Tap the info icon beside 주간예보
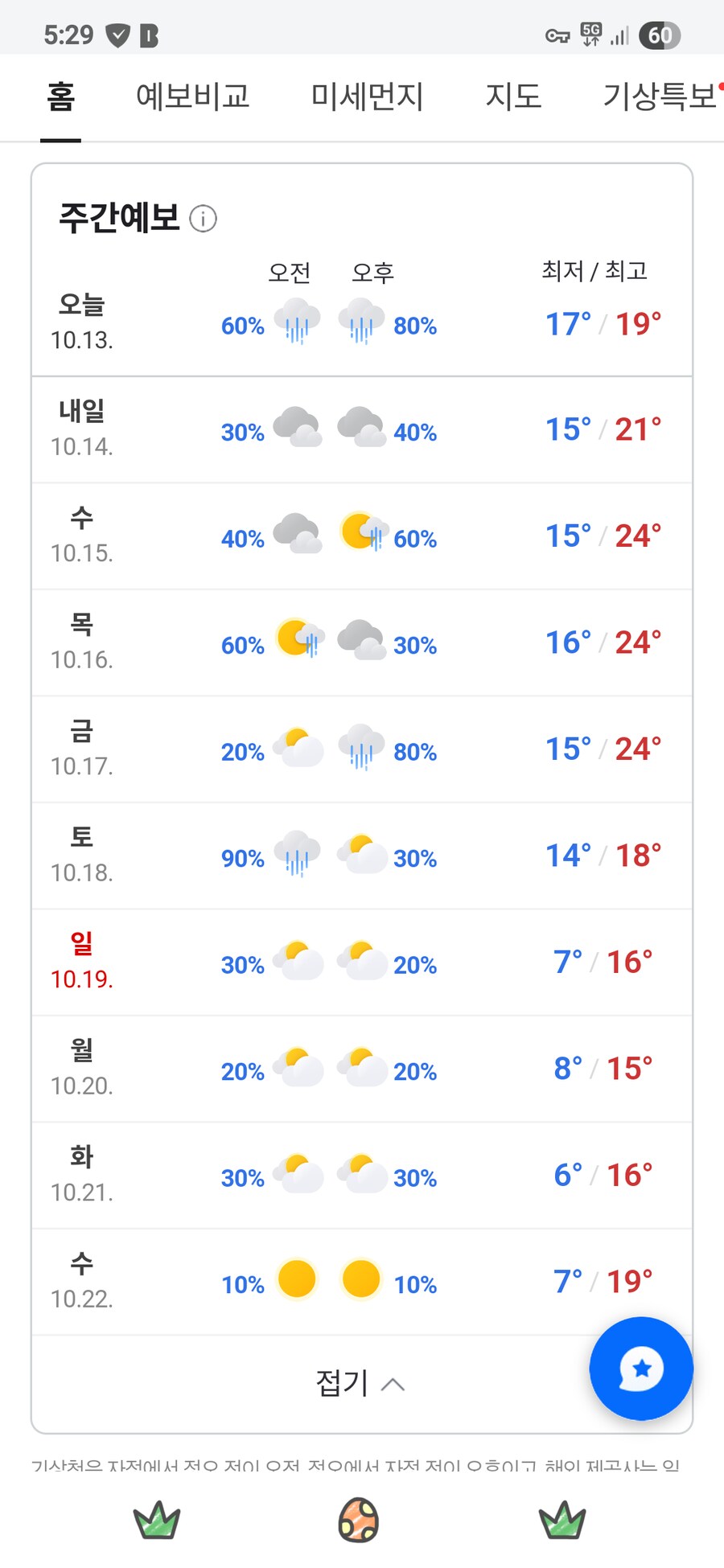Screen dimensions: 724x1568 click(203, 219)
